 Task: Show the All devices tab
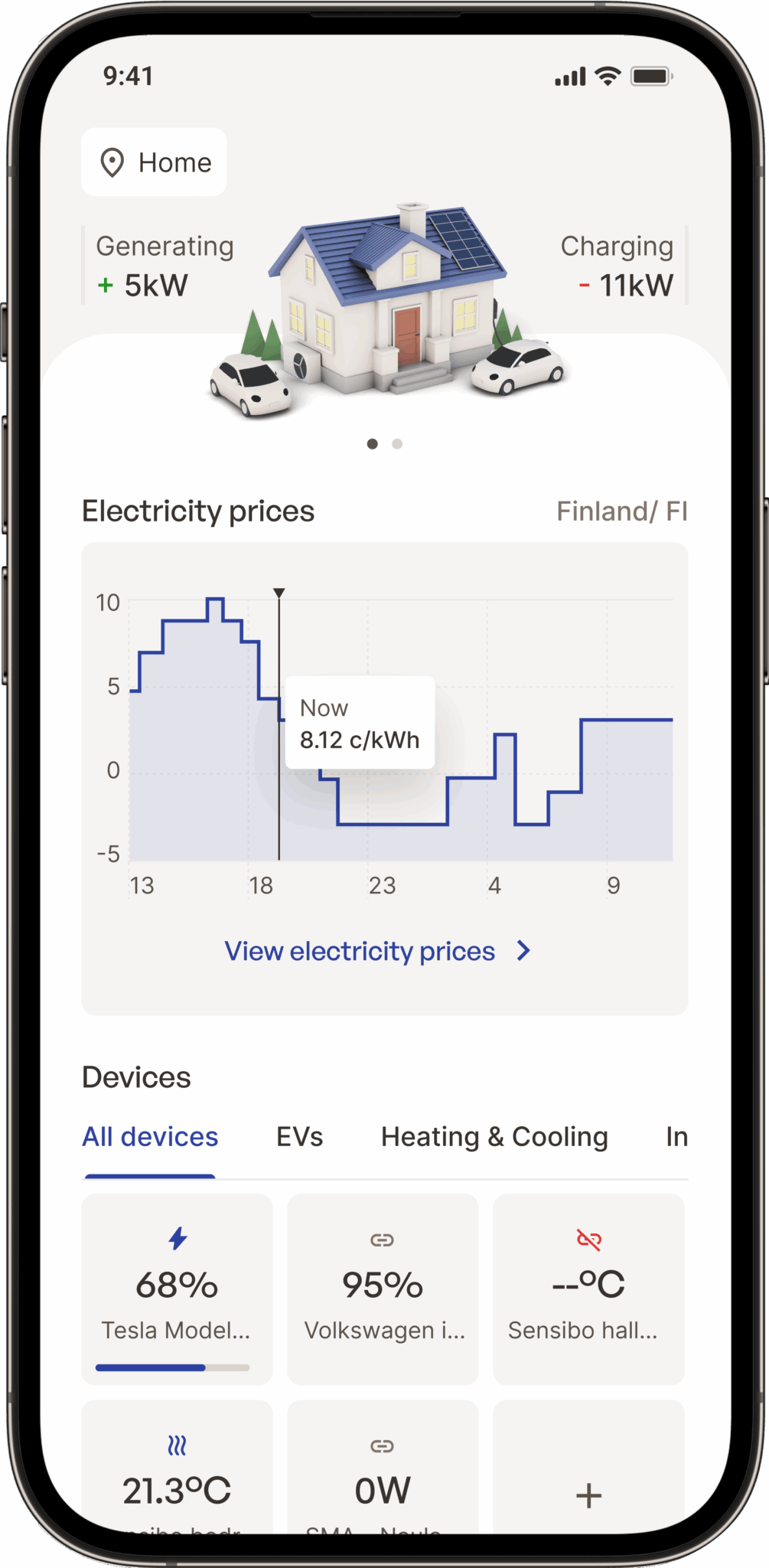[x=150, y=1137]
